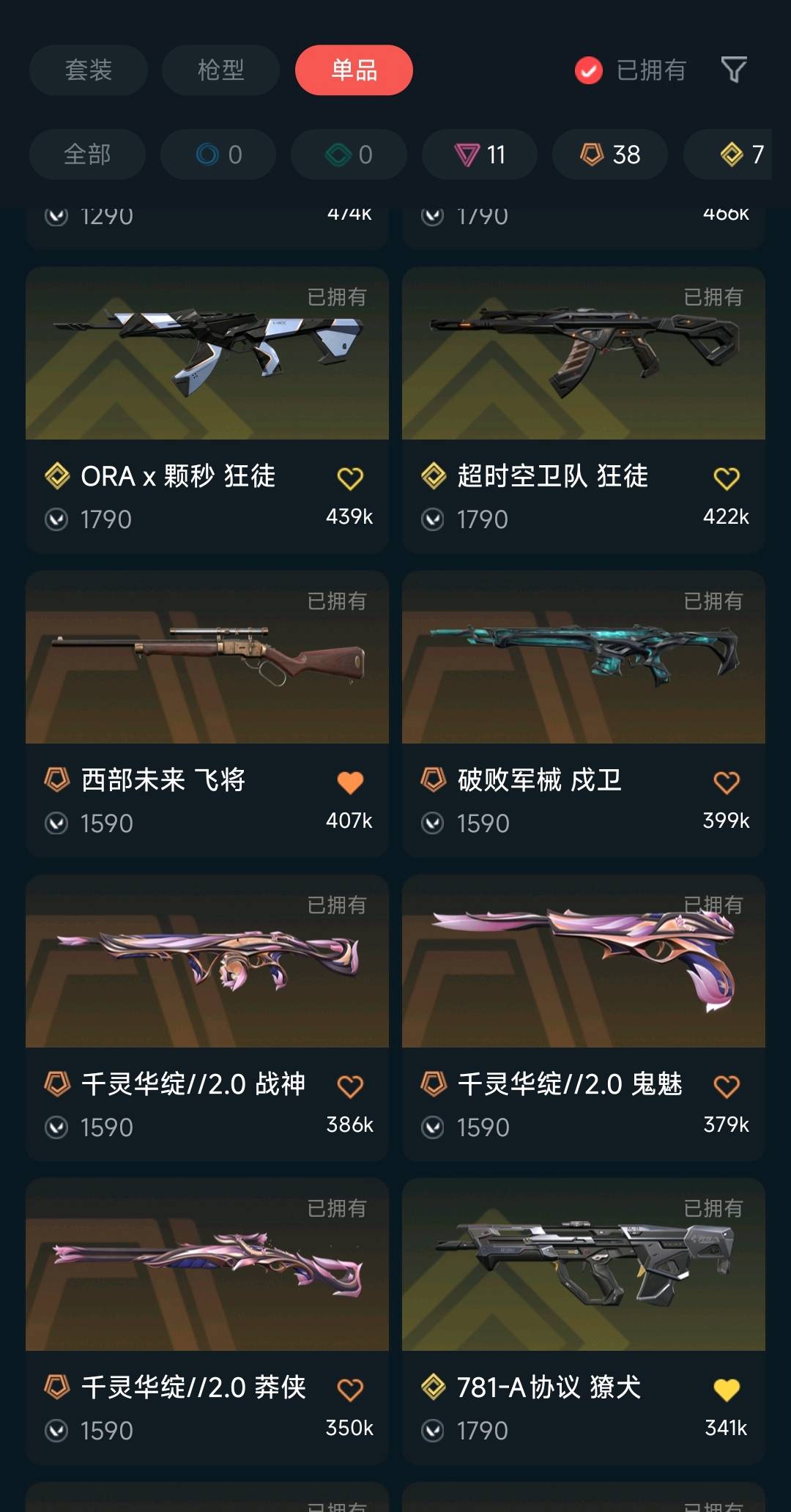Open the filter funnel icon
The width and height of the screenshot is (791, 1512).
(x=734, y=70)
